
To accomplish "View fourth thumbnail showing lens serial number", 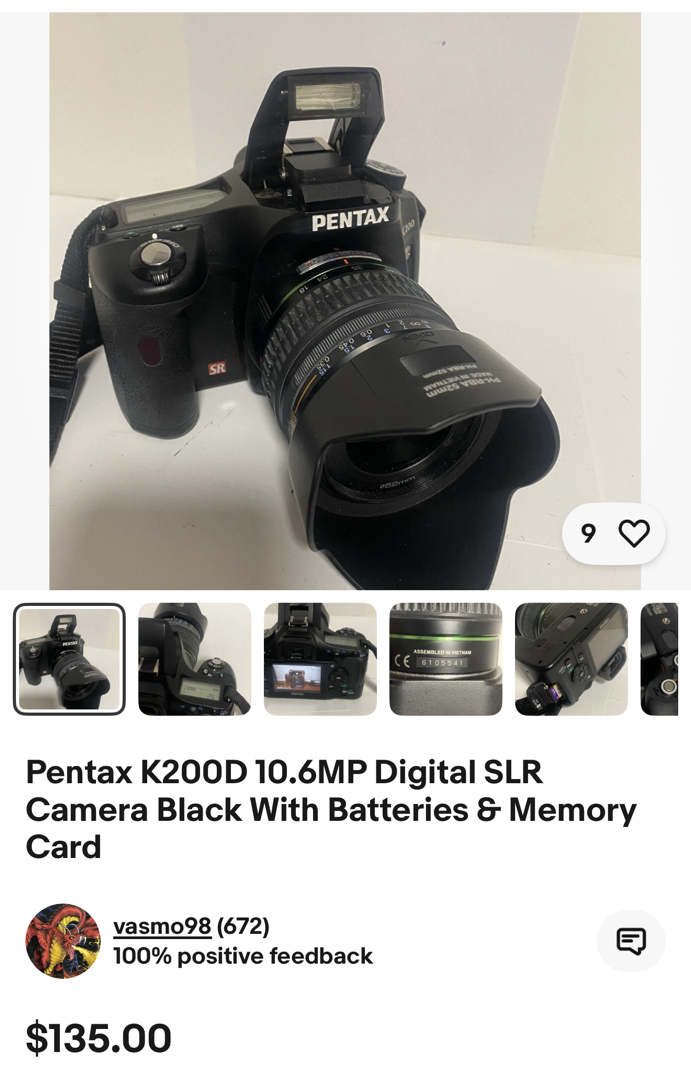I will [x=445, y=659].
